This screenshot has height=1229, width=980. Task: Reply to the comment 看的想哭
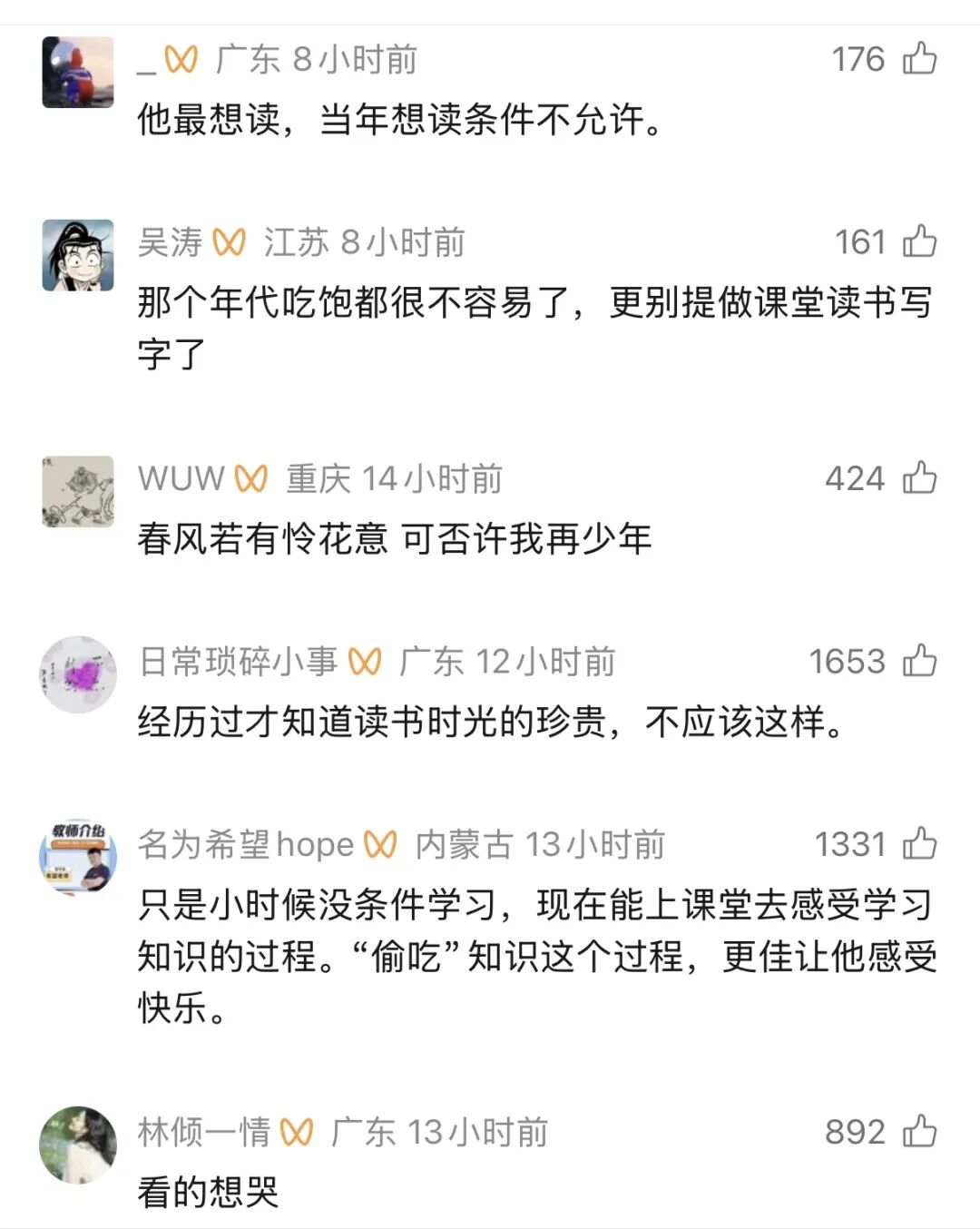pyautogui.click(x=209, y=1192)
